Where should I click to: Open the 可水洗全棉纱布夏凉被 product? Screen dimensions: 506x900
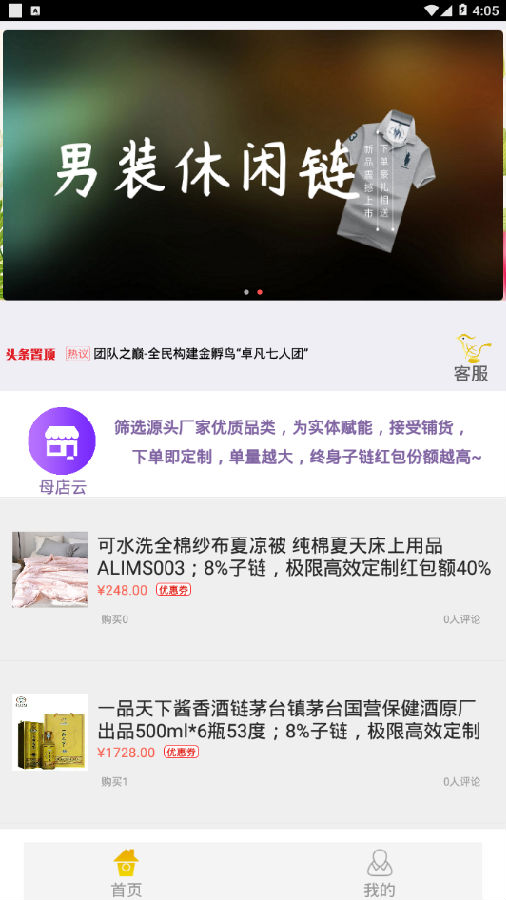pos(253,580)
